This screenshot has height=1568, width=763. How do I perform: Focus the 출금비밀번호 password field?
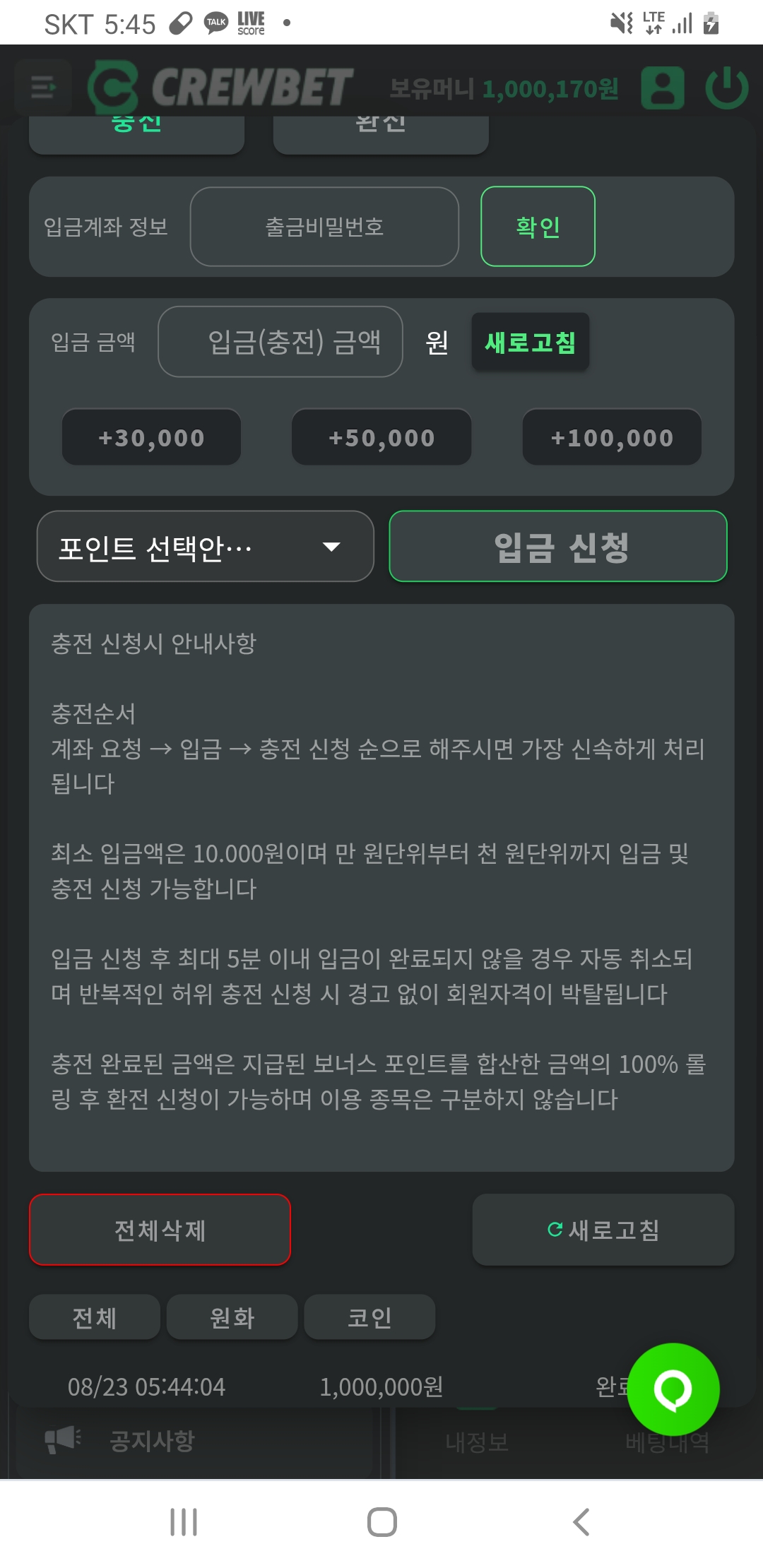point(324,227)
